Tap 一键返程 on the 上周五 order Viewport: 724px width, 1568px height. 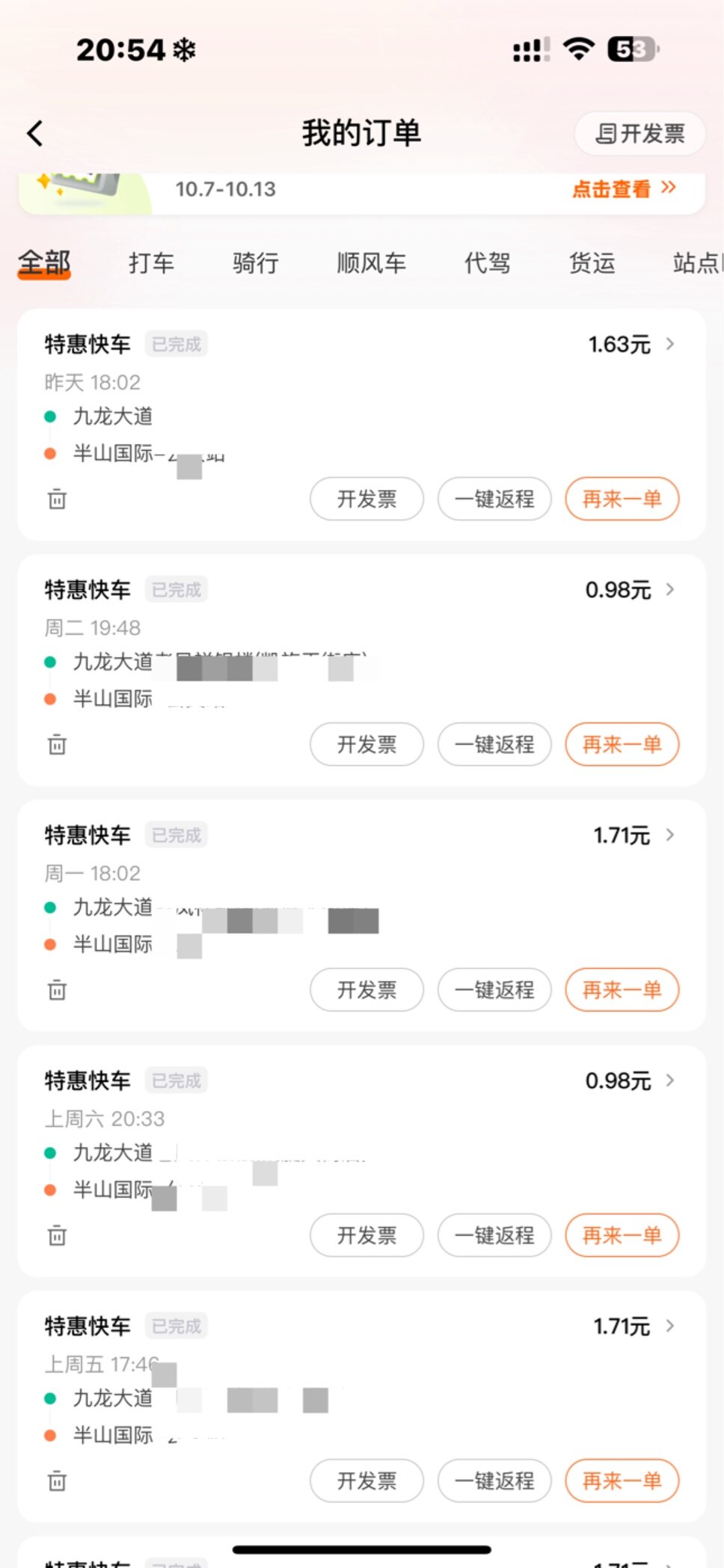(494, 1481)
